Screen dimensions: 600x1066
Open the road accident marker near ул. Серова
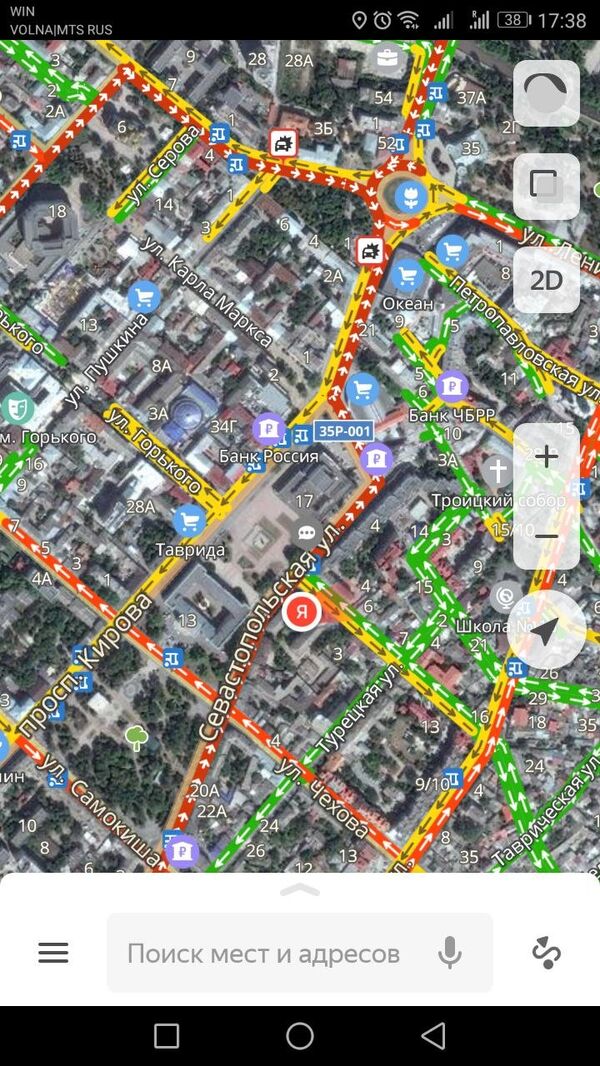[283, 143]
